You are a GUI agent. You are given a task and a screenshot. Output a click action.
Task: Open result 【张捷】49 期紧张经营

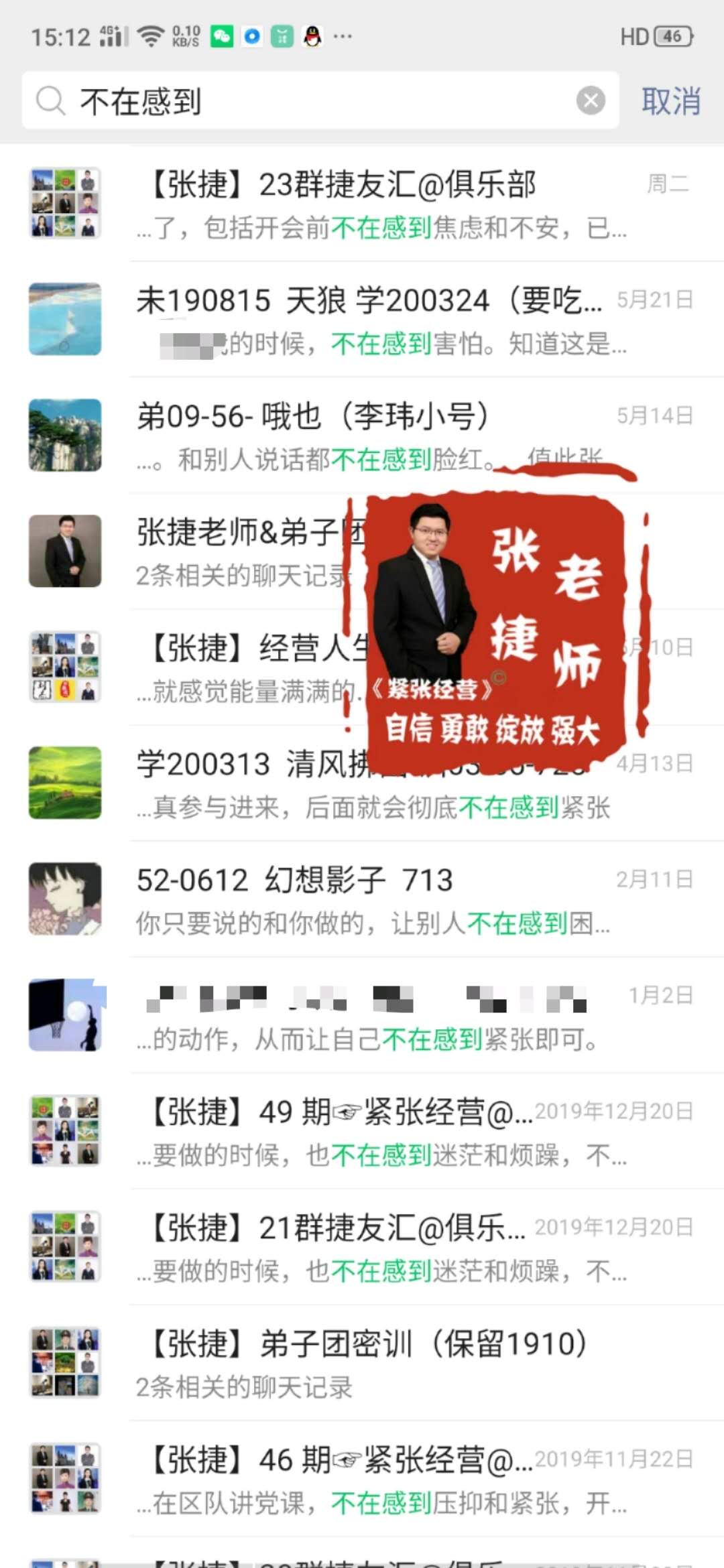[x=362, y=1131]
